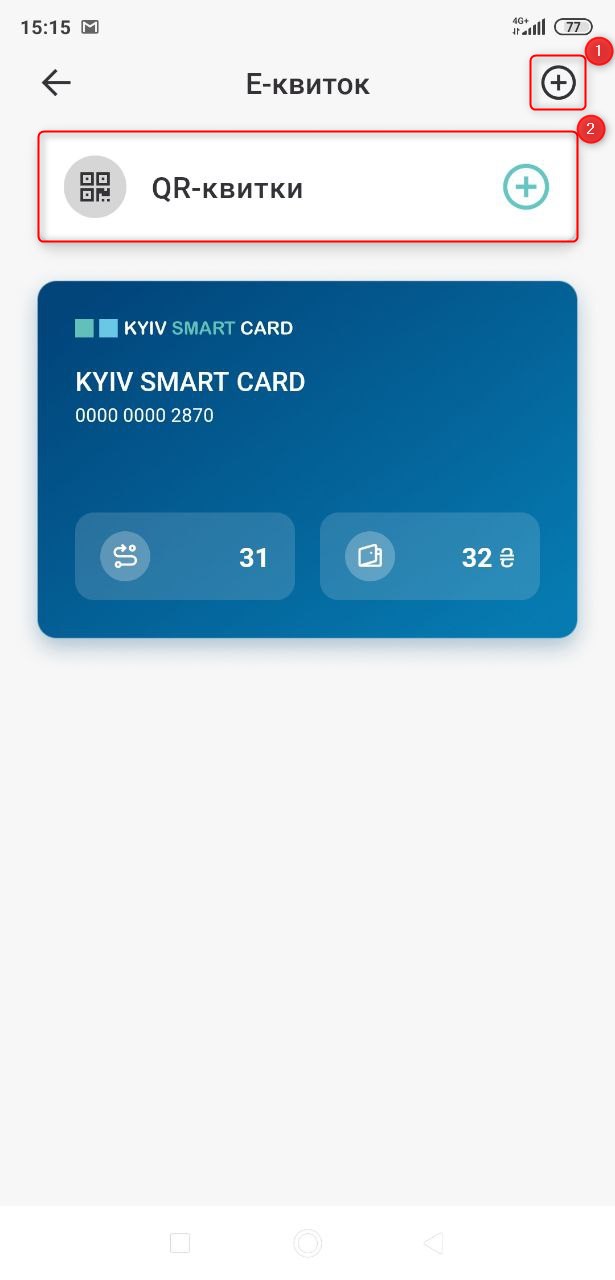Tap the system home button
The width and height of the screenshot is (615, 1280).
[x=307, y=1243]
